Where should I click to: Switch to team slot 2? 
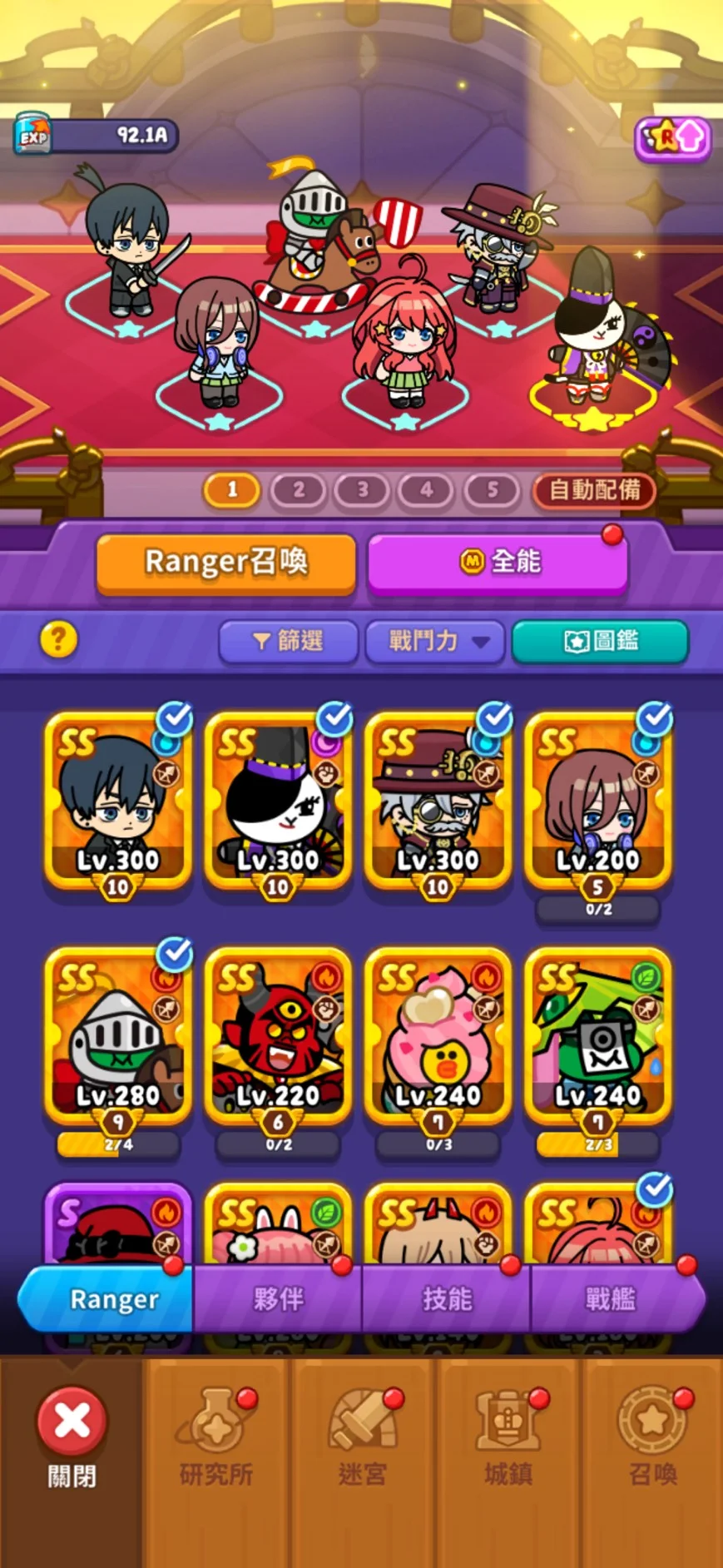(x=298, y=489)
